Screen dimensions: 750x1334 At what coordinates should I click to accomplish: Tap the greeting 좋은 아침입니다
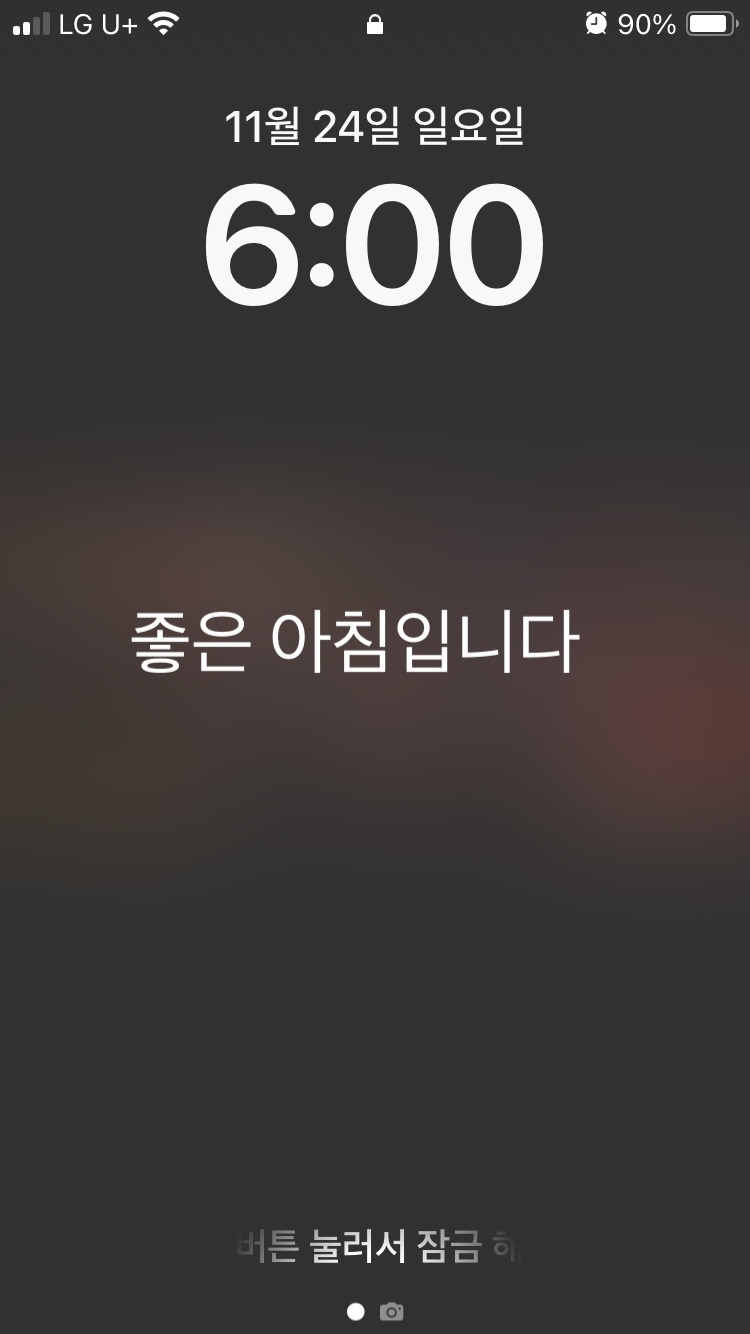pos(357,637)
